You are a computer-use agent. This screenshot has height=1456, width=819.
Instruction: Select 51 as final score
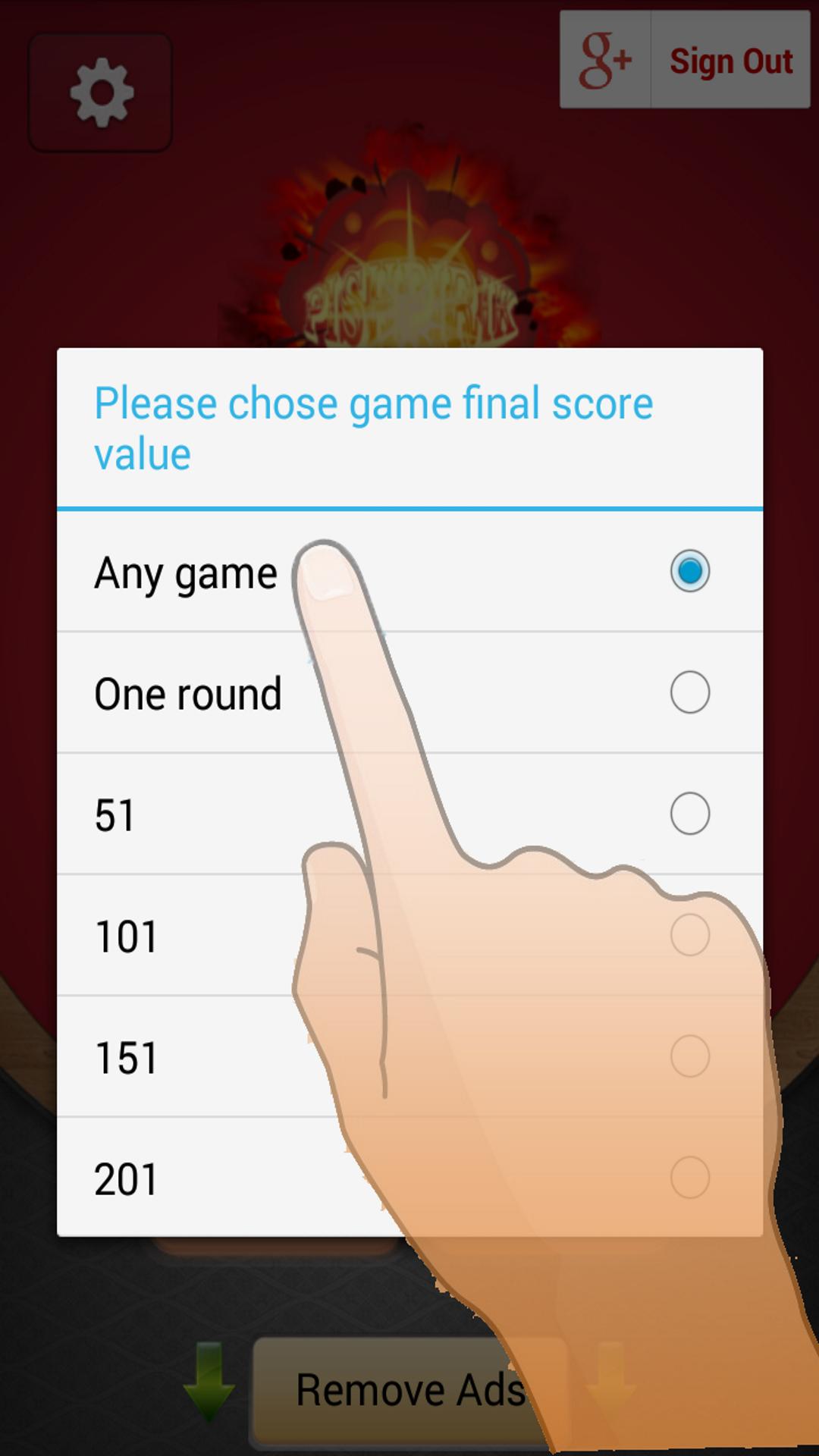(409, 814)
